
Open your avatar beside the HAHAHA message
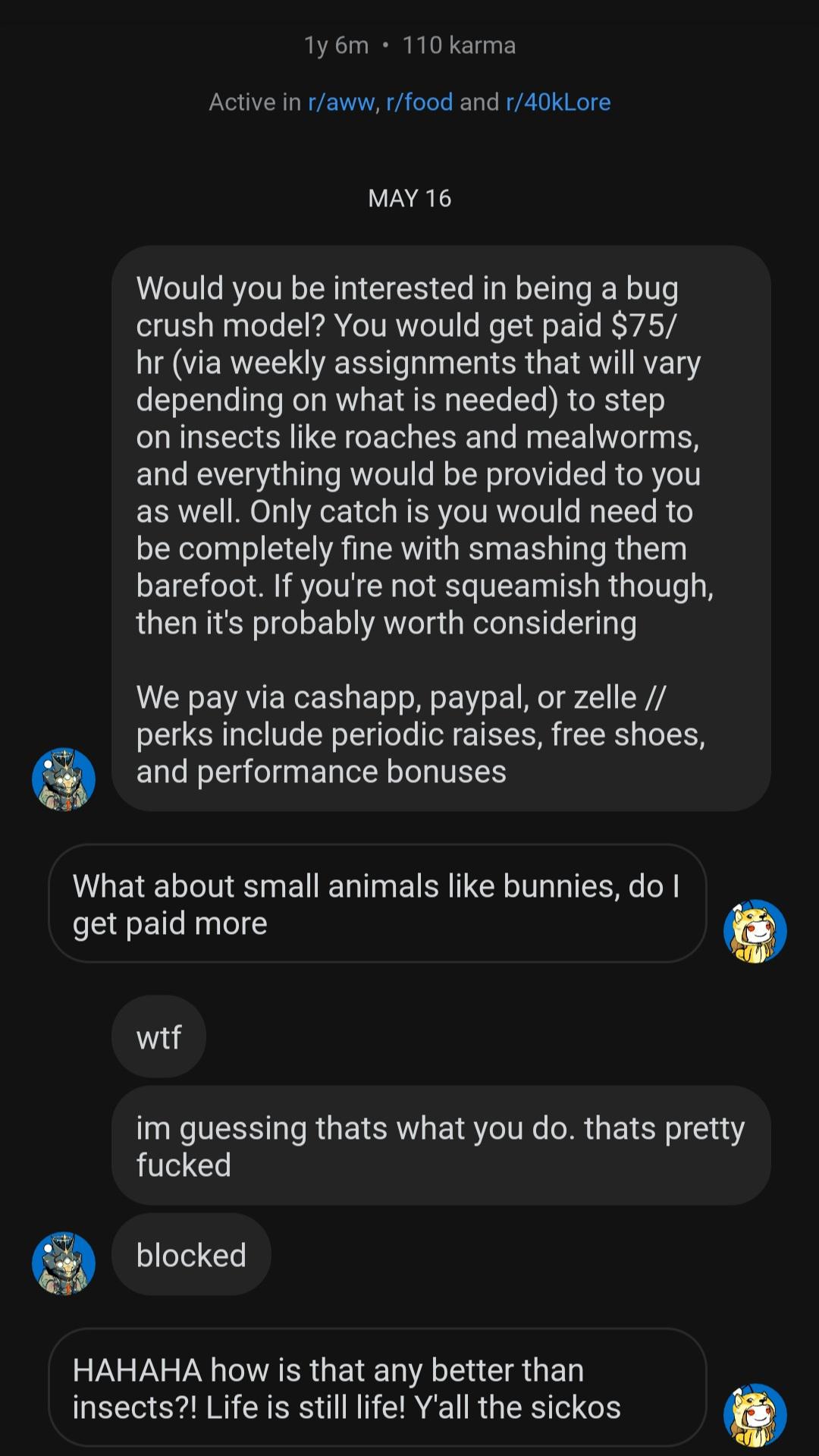coord(755,1415)
